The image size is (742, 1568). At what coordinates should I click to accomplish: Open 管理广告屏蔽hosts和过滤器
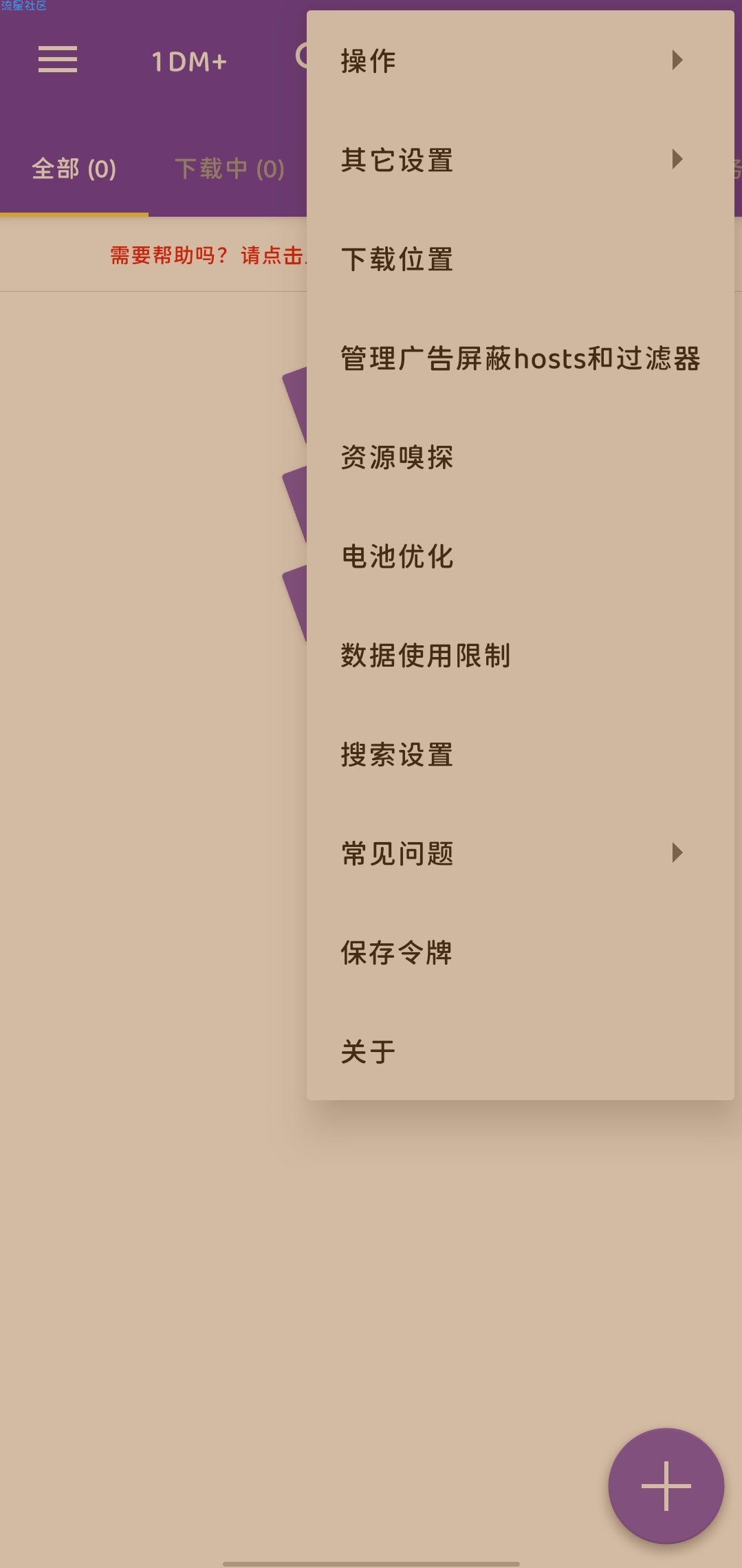[519, 358]
